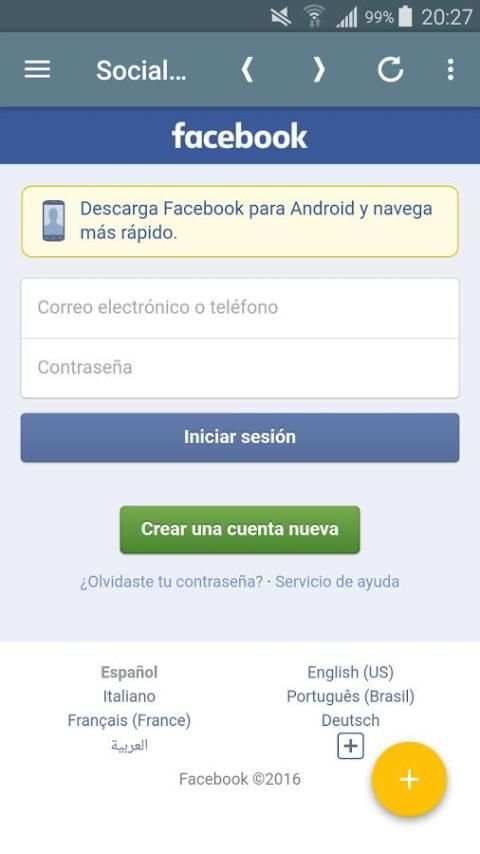Focus the Correo electrónico o teléfono field

tap(240, 308)
